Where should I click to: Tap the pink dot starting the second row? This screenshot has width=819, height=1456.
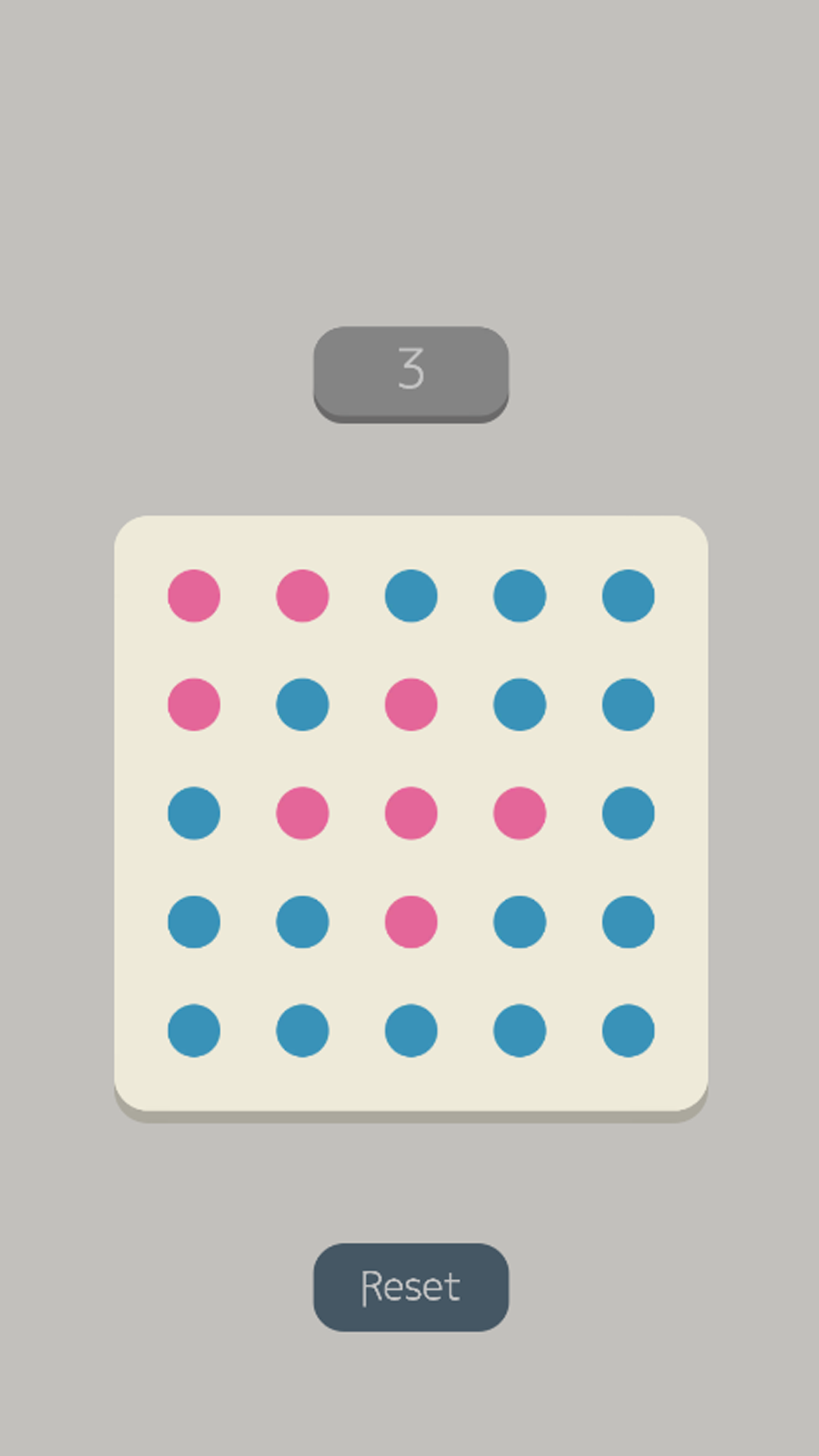click(193, 705)
